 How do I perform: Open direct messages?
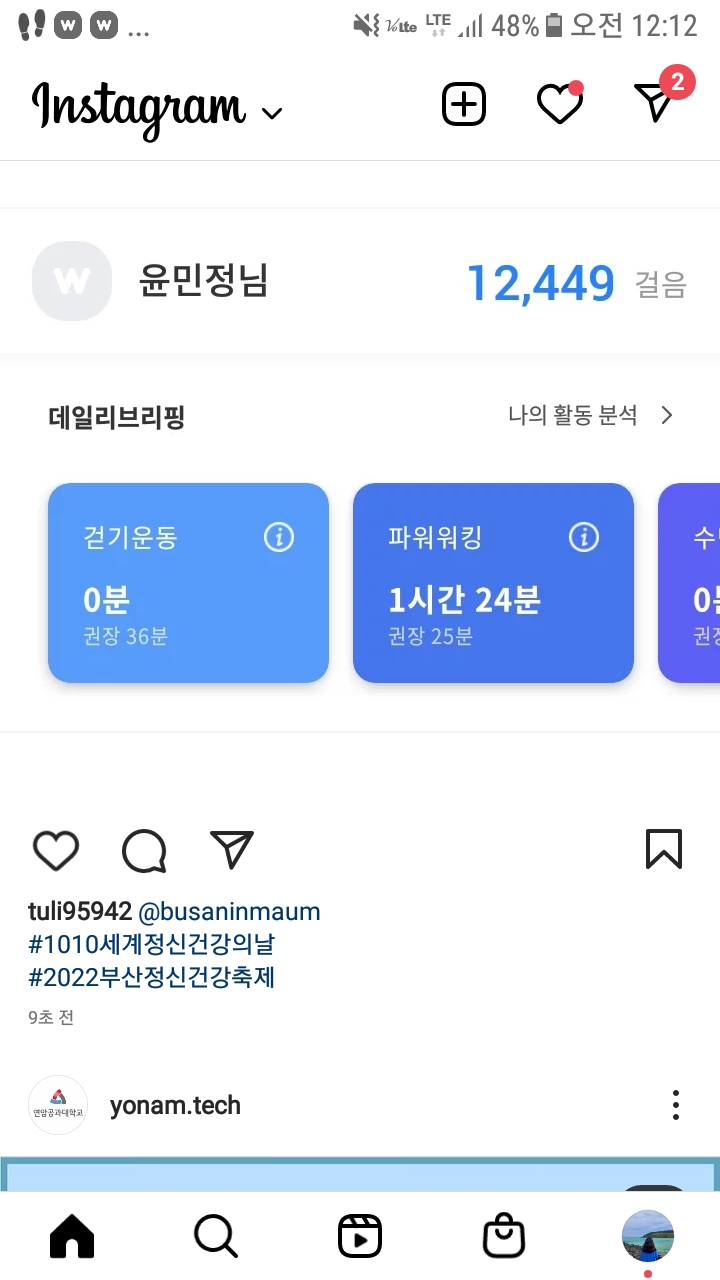pyautogui.click(x=656, y=102)
